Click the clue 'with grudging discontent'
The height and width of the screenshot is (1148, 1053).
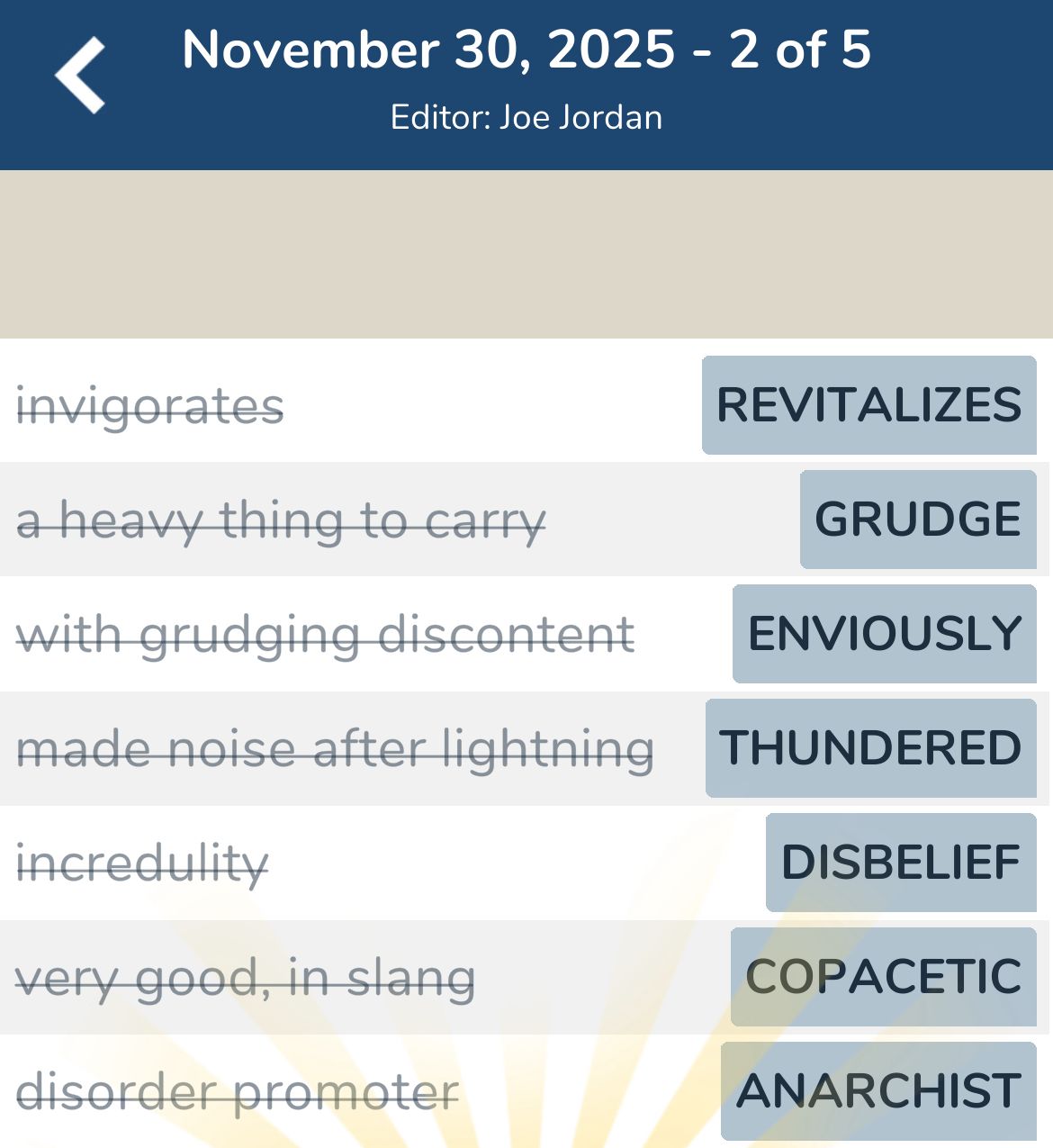pyautogui.click(x=326, y=633)
